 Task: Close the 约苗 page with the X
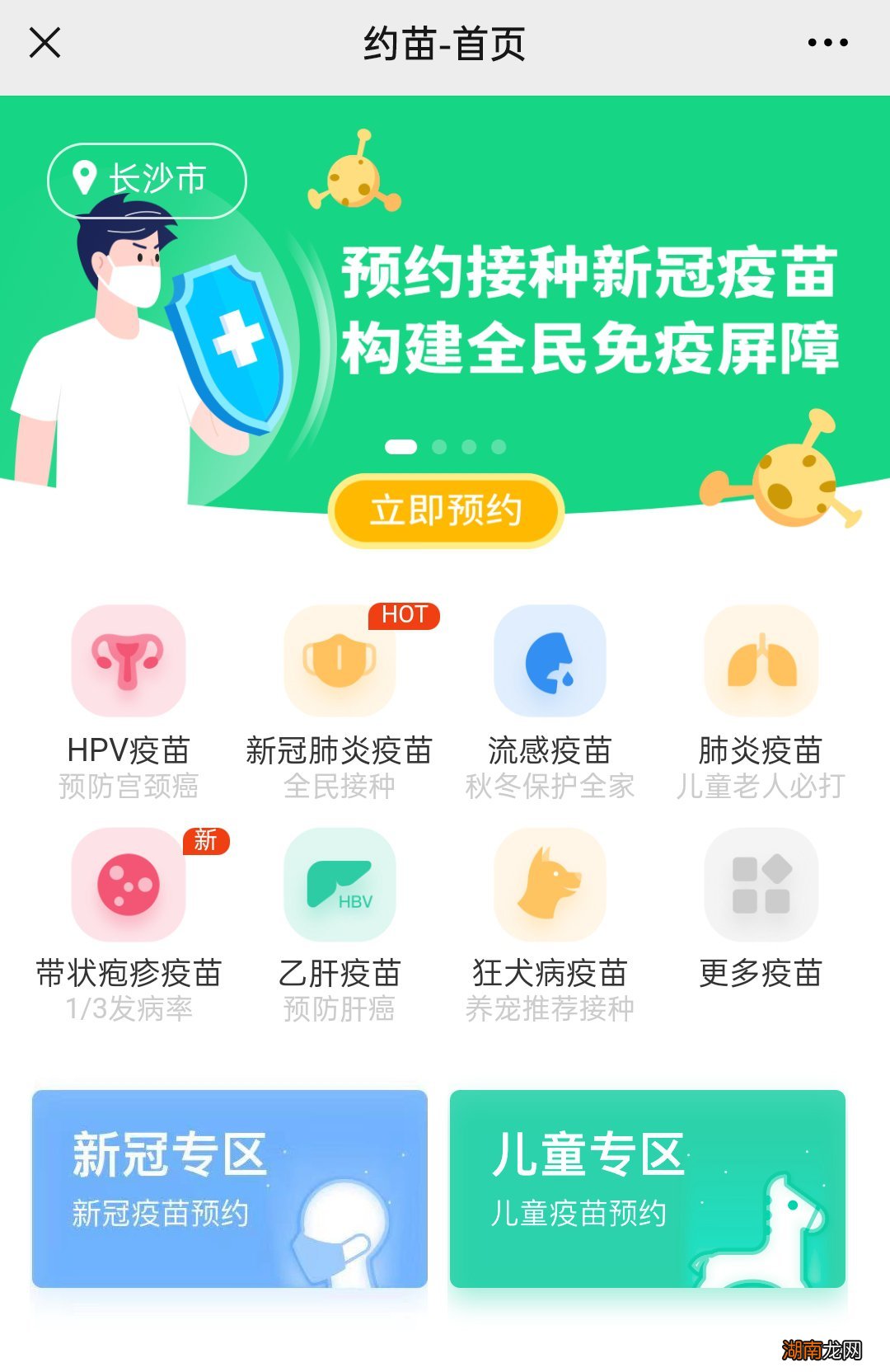pyautogui.click(x=45, y=45)
